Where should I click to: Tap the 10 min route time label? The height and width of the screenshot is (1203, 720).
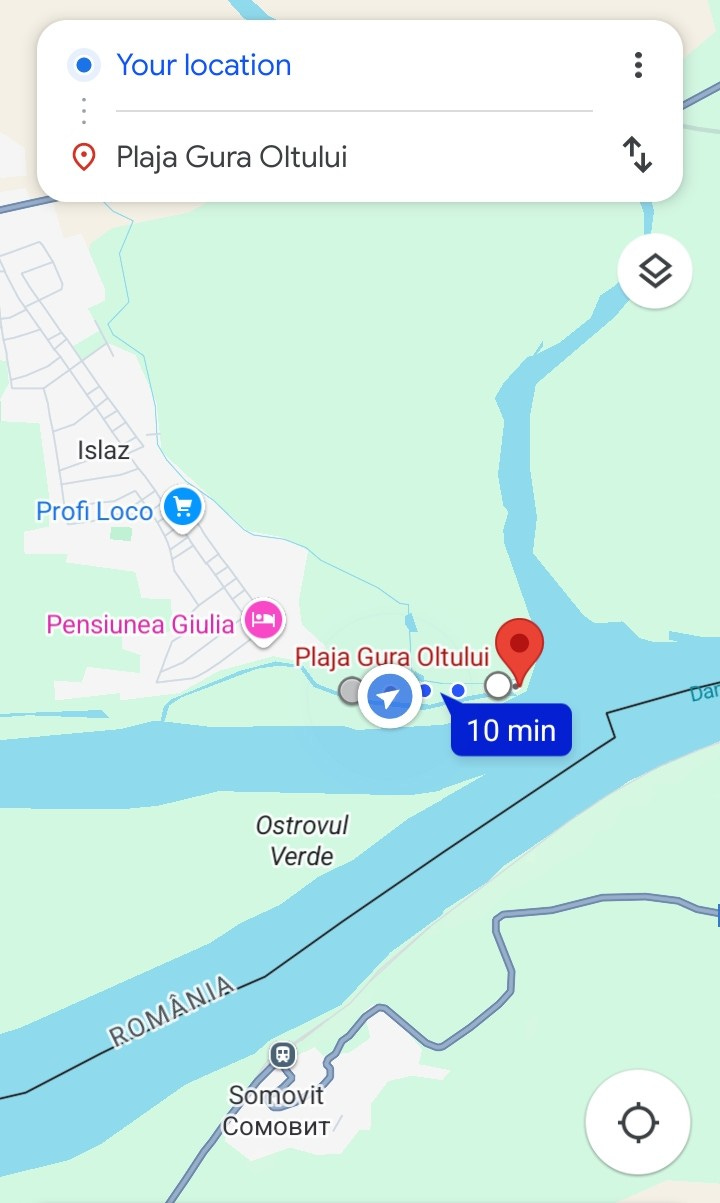511,729
